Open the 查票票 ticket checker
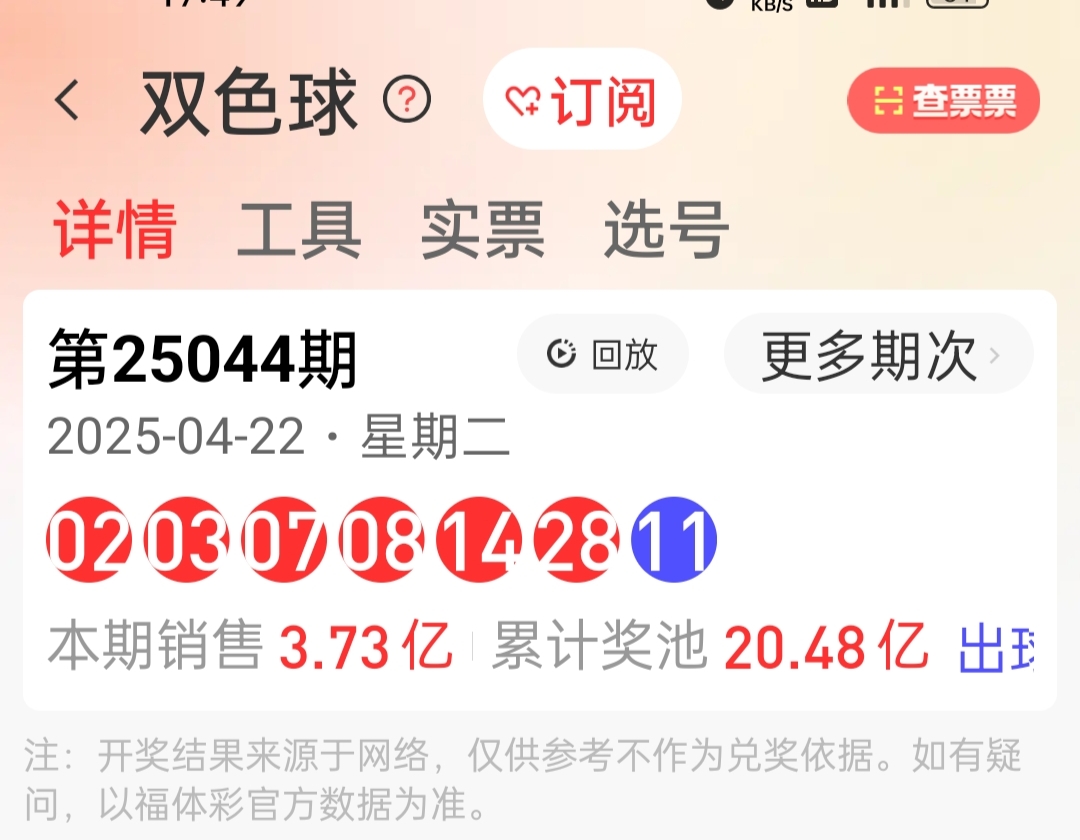The image size is (1080, 840). click(943, 101)
